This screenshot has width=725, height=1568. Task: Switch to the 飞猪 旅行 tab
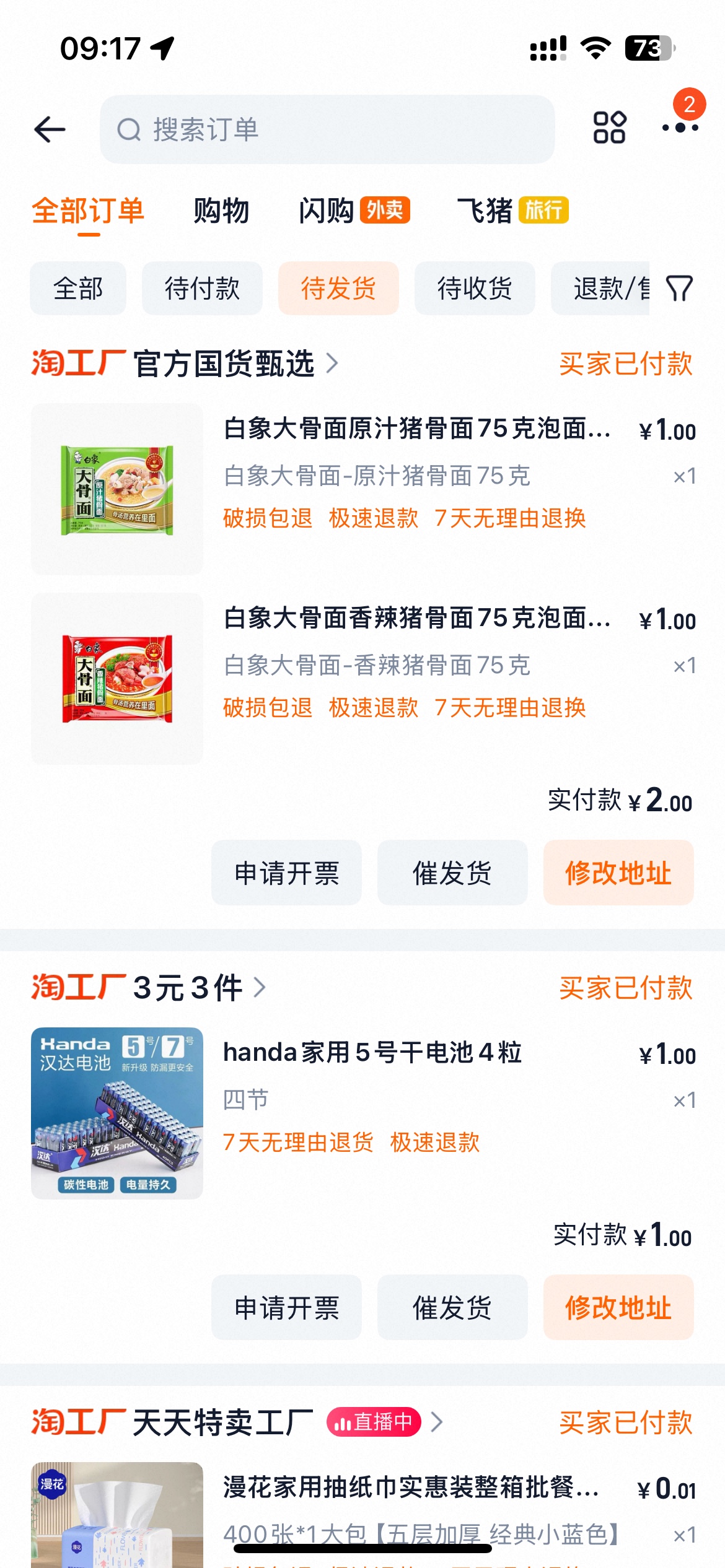click(x=512, y=211)
